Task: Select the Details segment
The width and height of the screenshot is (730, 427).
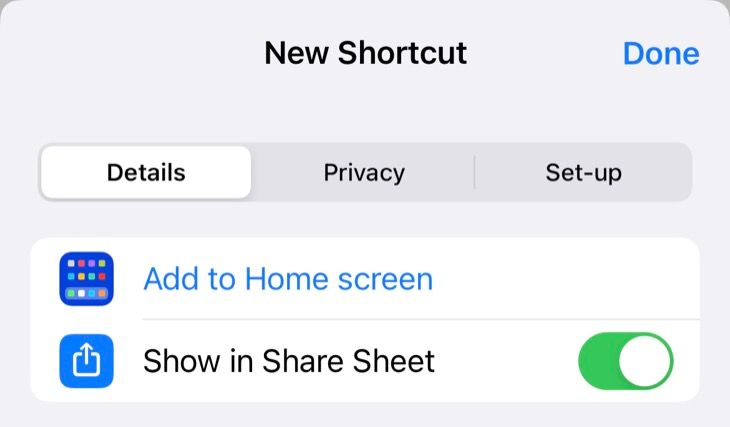Action: point(146,172)
